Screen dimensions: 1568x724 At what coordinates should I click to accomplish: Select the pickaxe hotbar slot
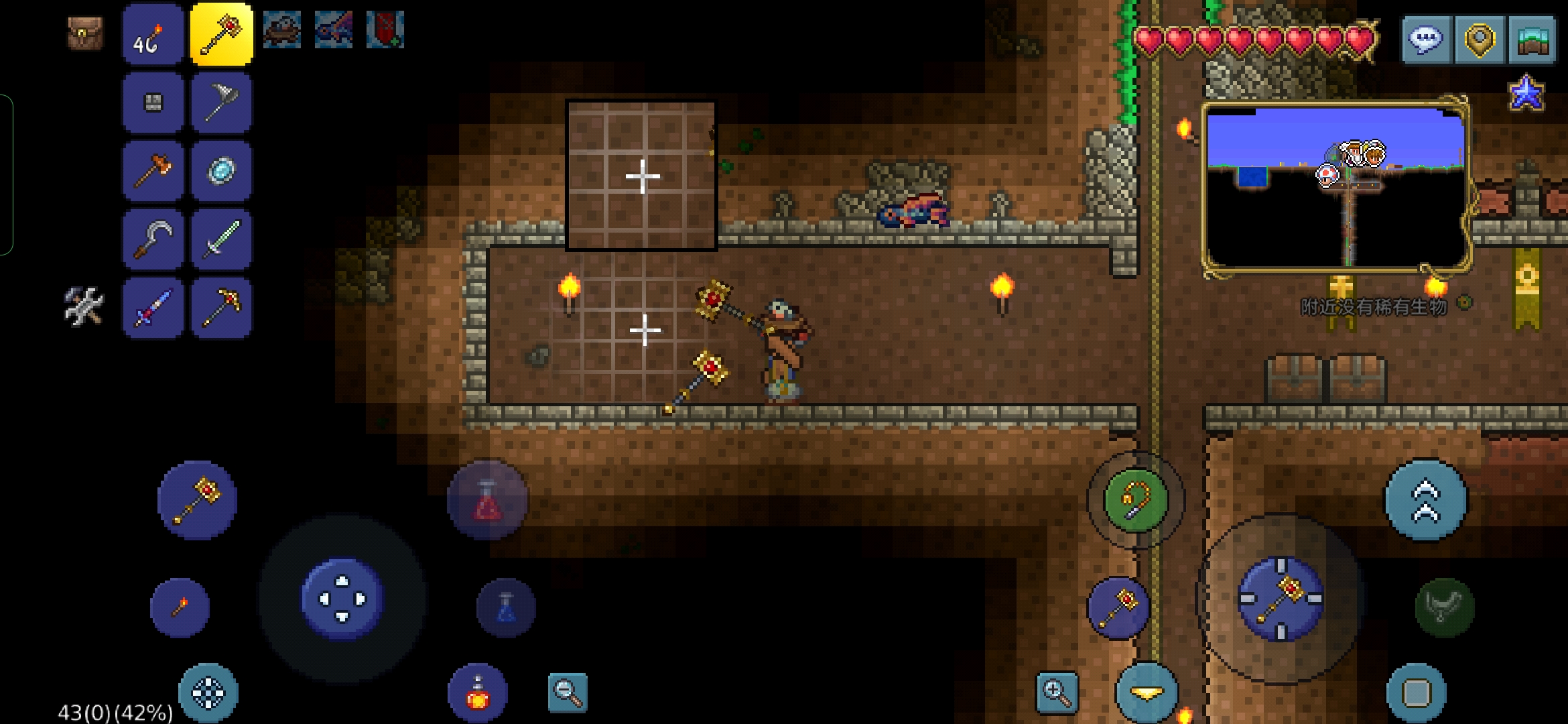(x=221, y=308)
